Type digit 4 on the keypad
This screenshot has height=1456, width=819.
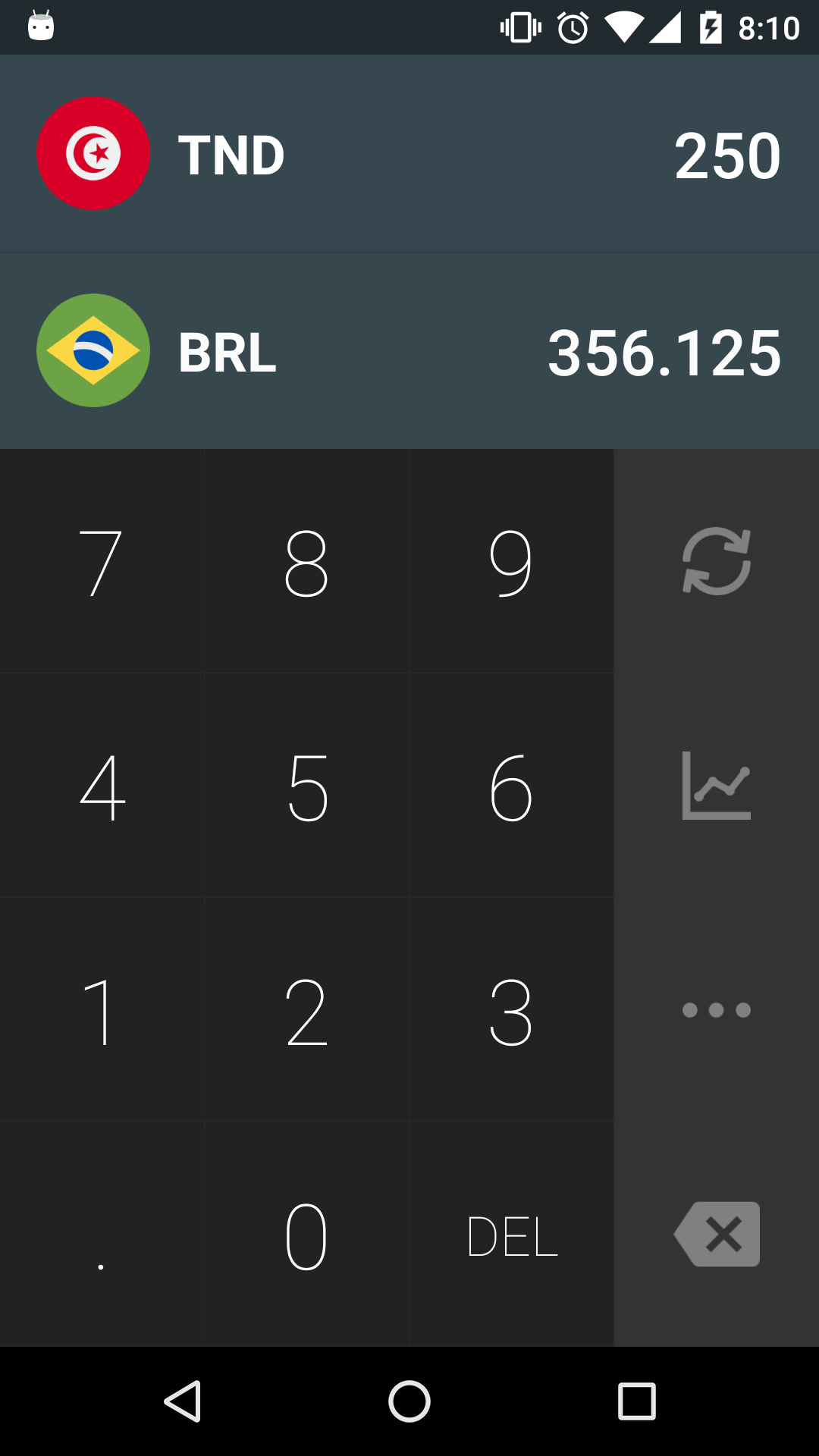[x=102, y=786]
